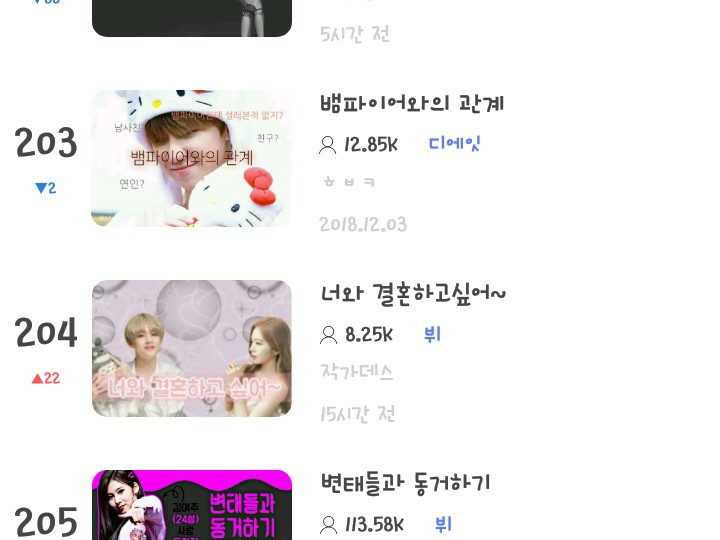The width and height of the screenshot is (720, 540).
Task: Open the story titled 뱀파이어와의 관계
Action: [x=412, y=104]
